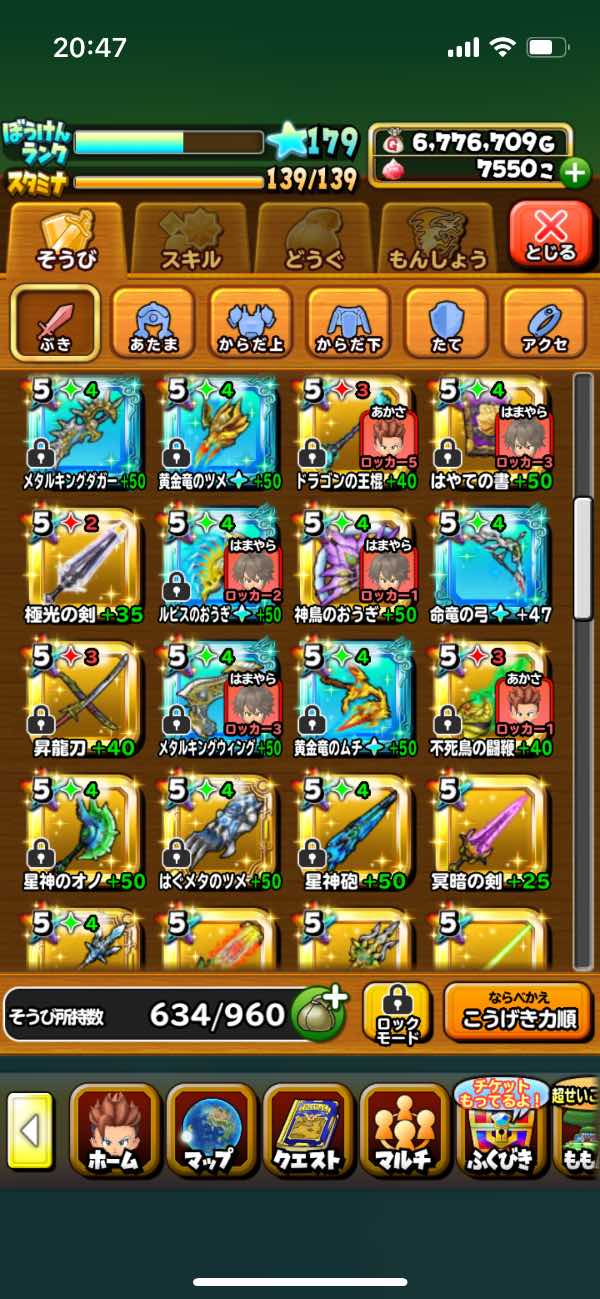The height and width of the screenshot is (1299, 600).
Task: Select the からだ上 equipment filter
Action: coord(251,322)
